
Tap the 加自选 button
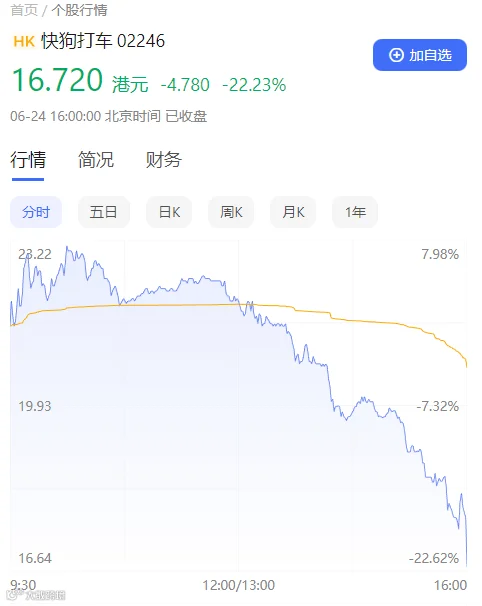(x=420, y=55)
